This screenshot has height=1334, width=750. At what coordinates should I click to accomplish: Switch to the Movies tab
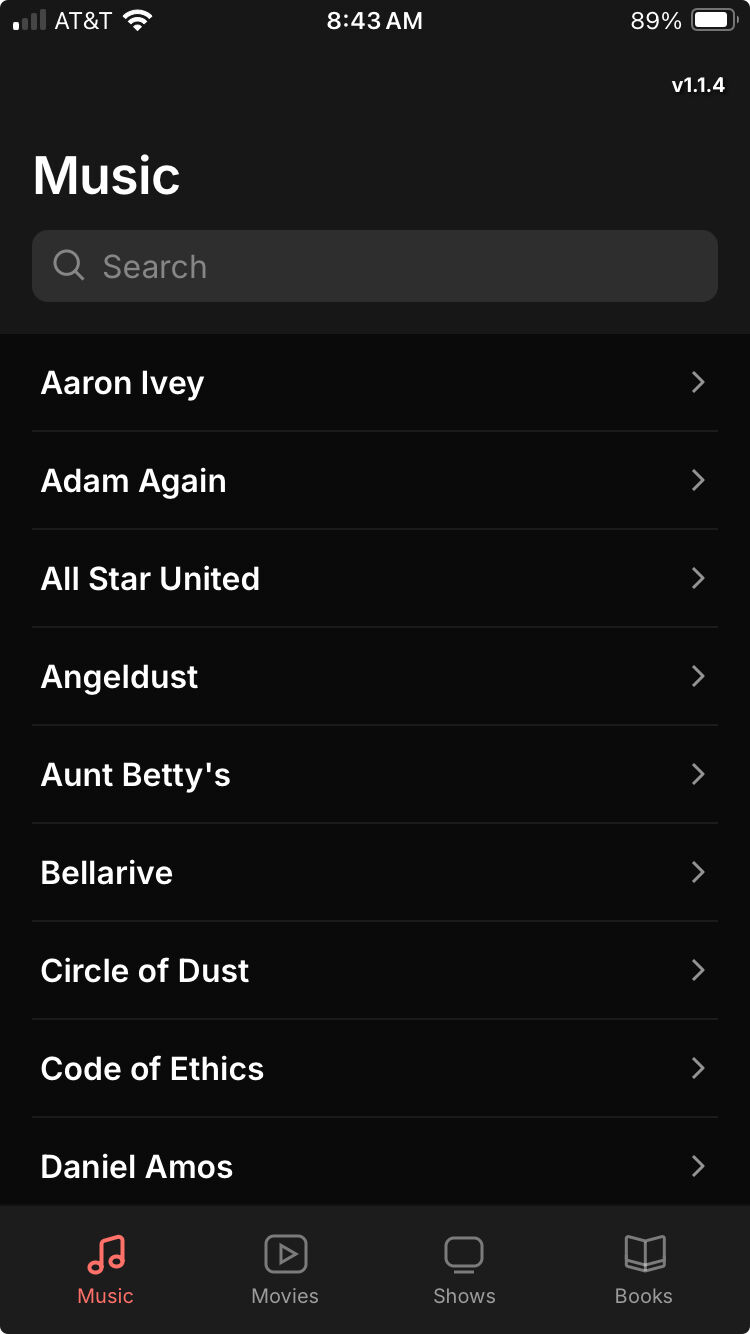pos(285,1269)
